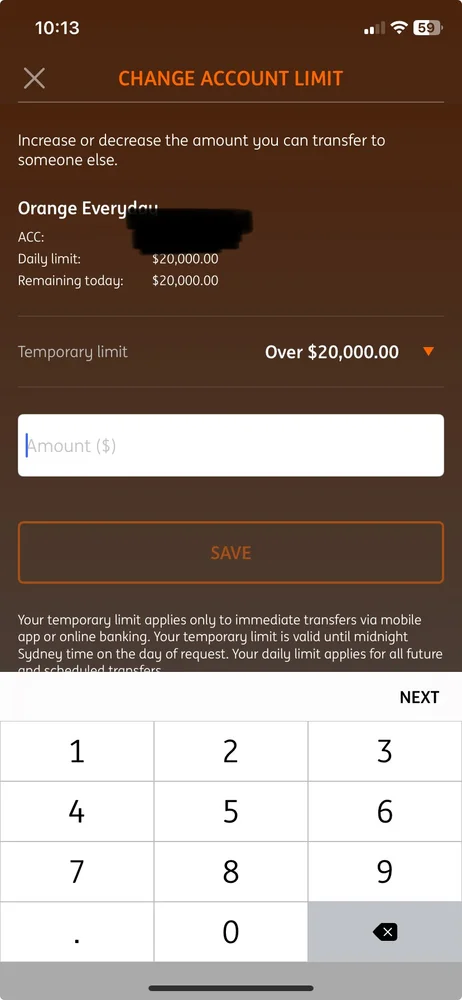Enter digit 8 on the keypad

tap(230, 871)
